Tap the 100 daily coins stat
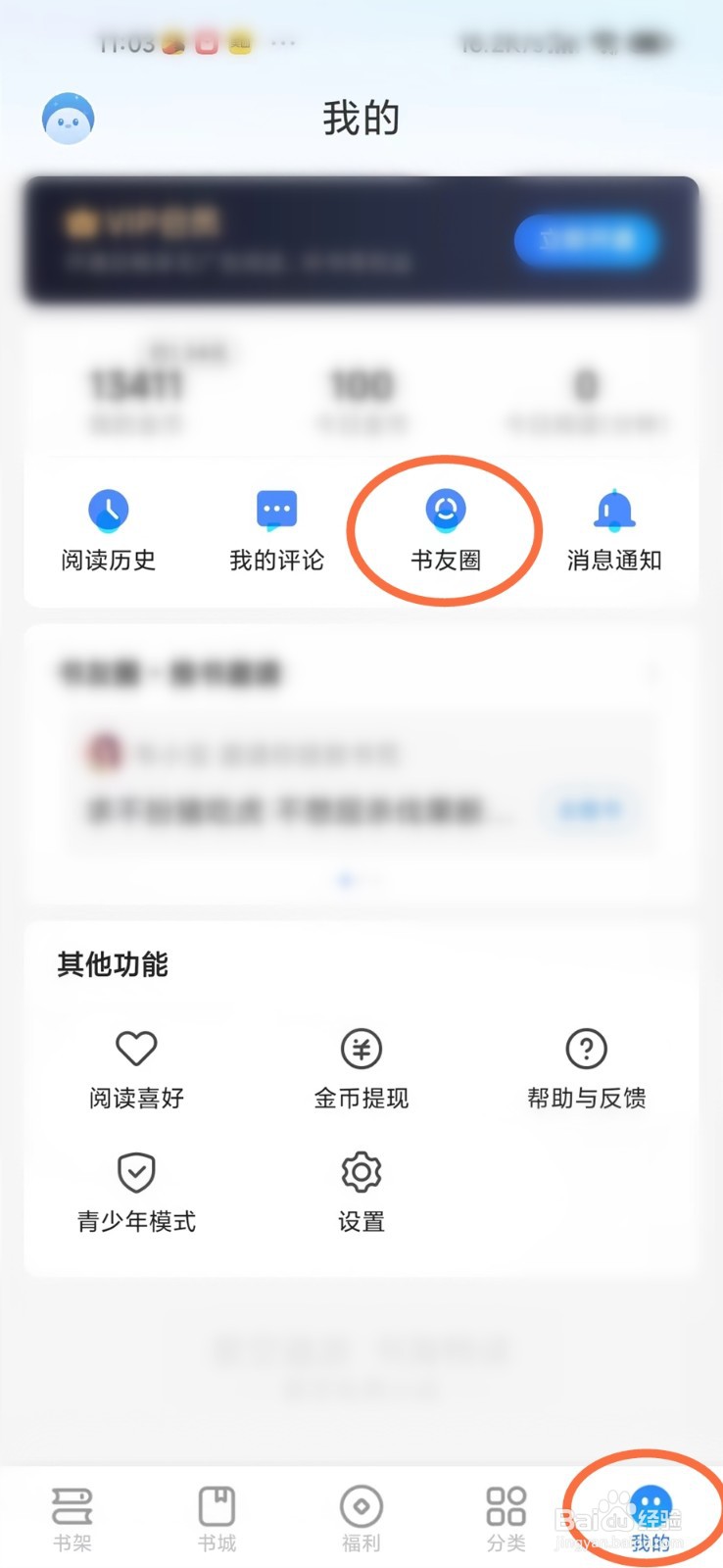 point(361,387)
